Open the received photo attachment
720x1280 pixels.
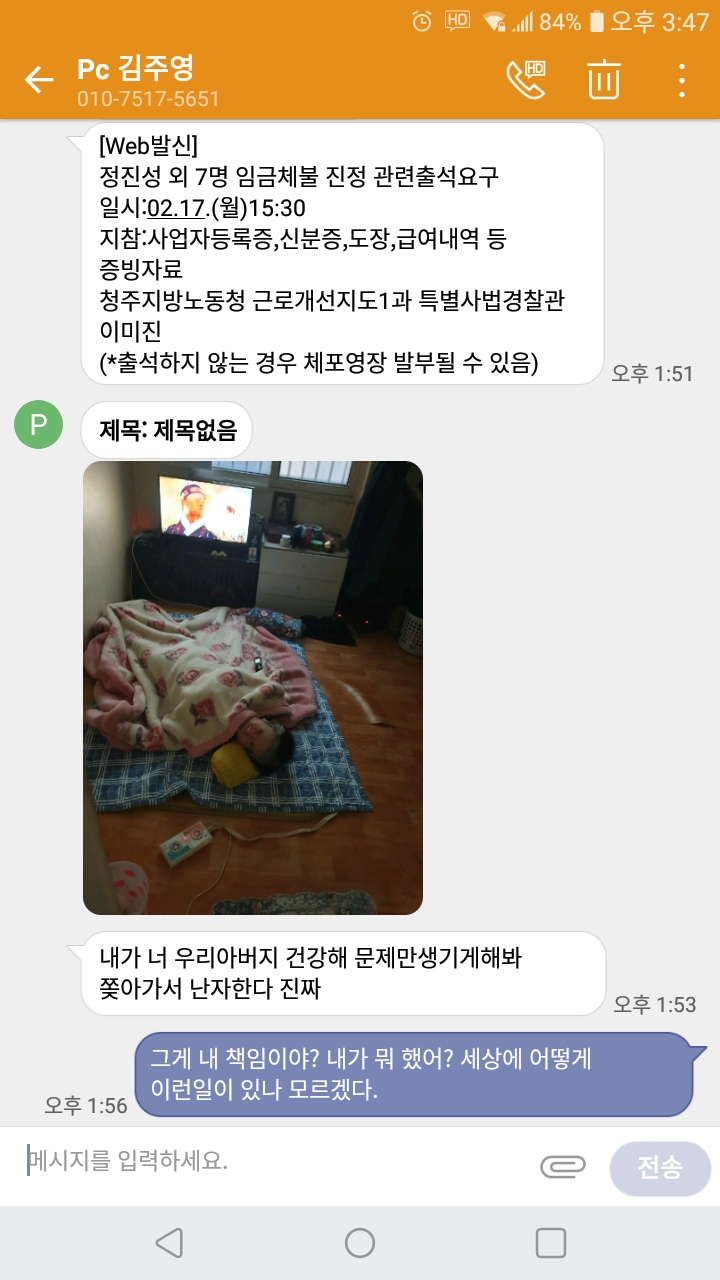253,688
